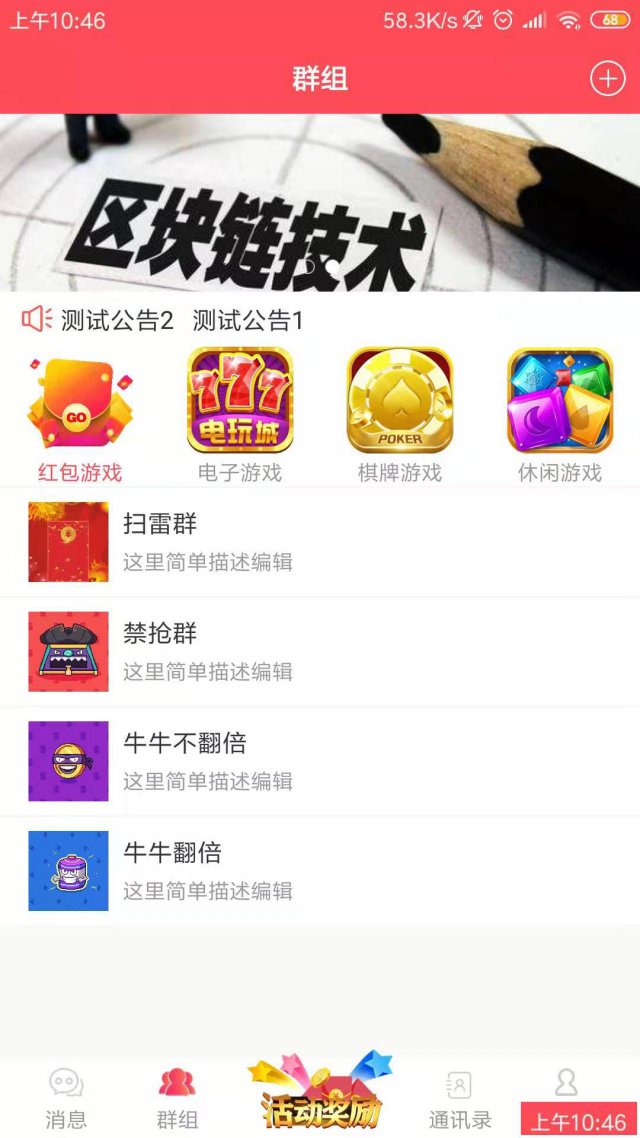Open the 测试公告2 announcement
The width and height of the screenshot is (640, 1138).
(117, 321)
